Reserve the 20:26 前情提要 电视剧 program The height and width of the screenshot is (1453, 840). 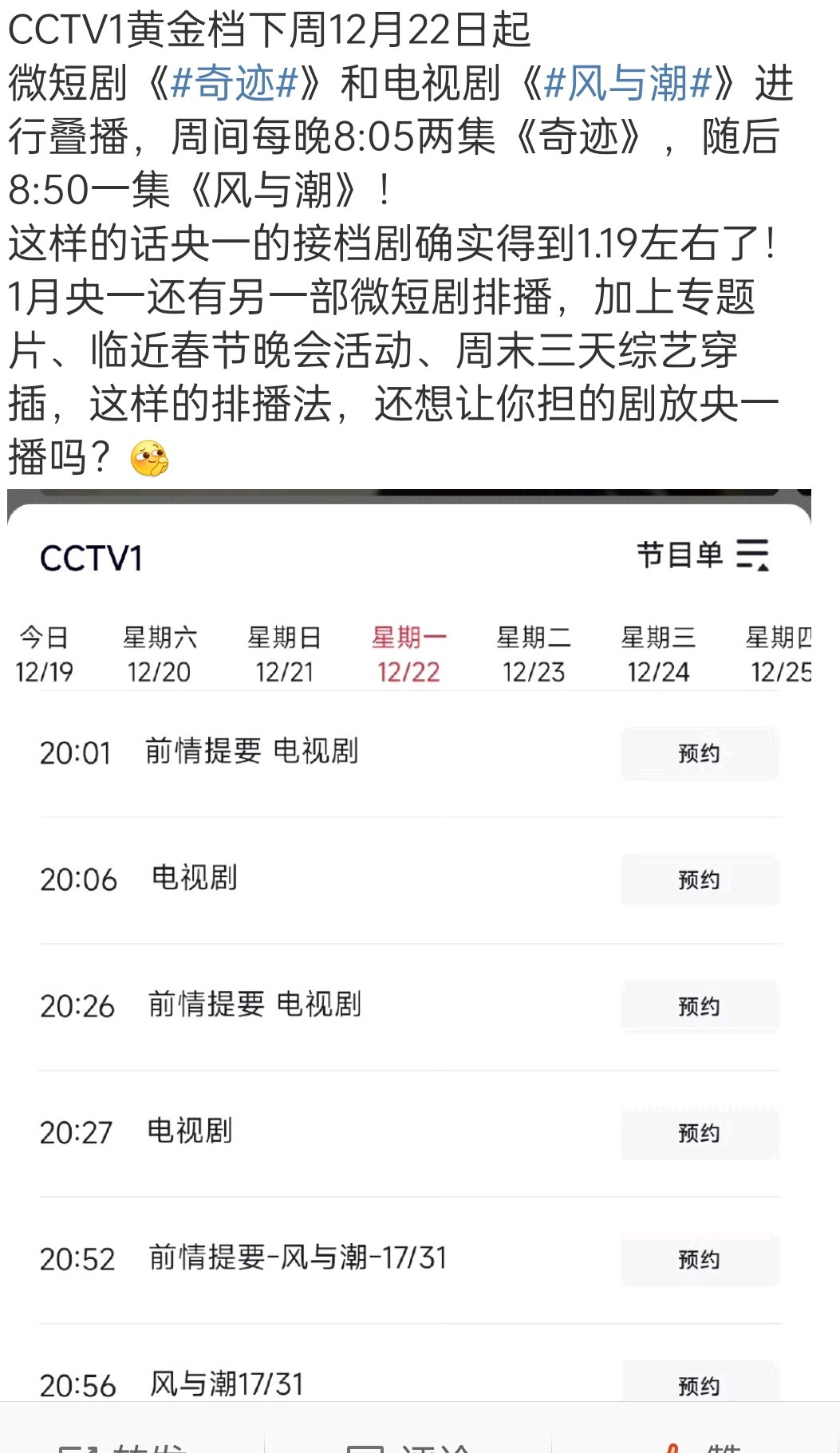(x=700, y=1007)
